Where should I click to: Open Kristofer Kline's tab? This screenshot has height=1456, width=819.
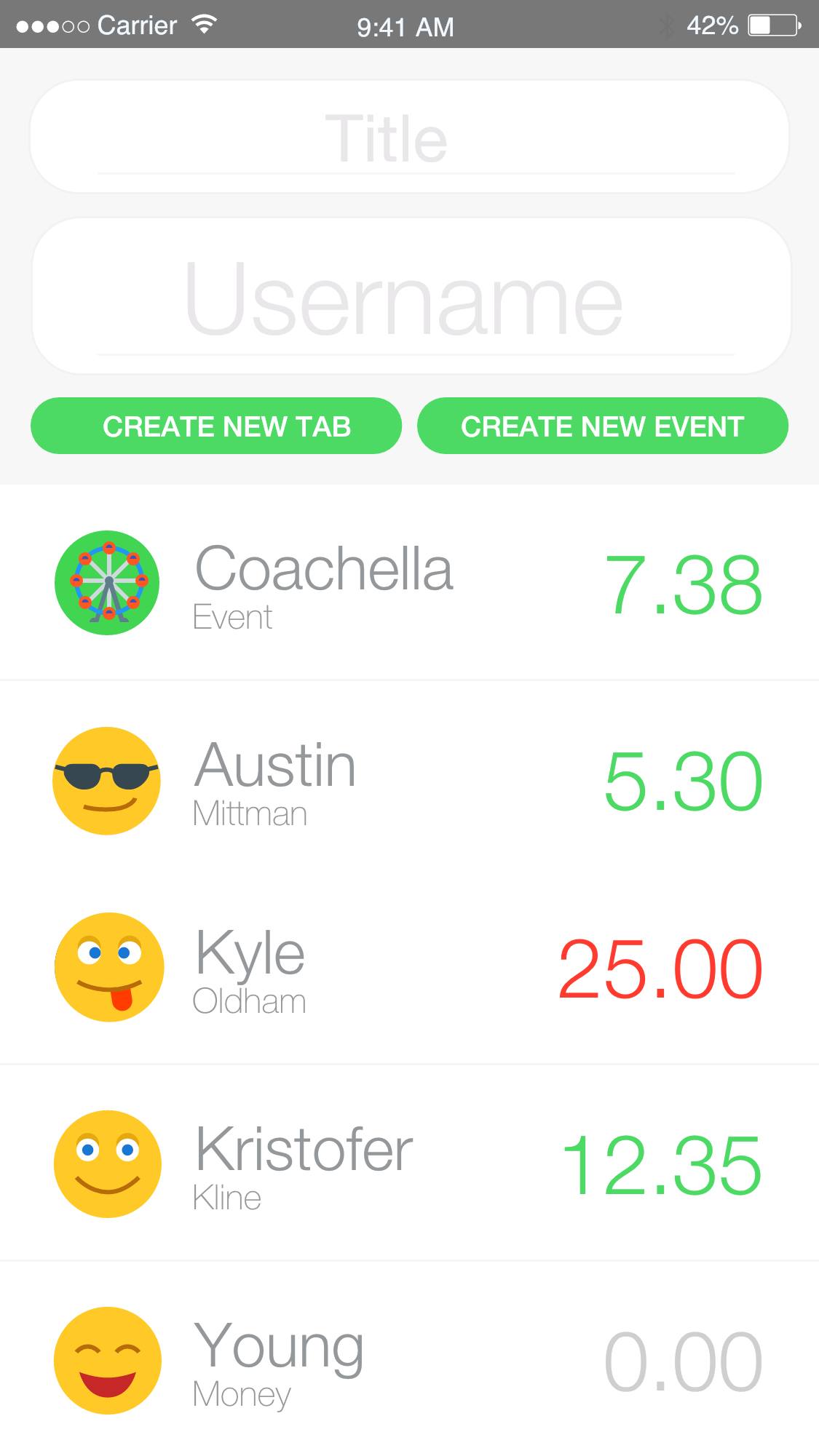[409, 1164]
